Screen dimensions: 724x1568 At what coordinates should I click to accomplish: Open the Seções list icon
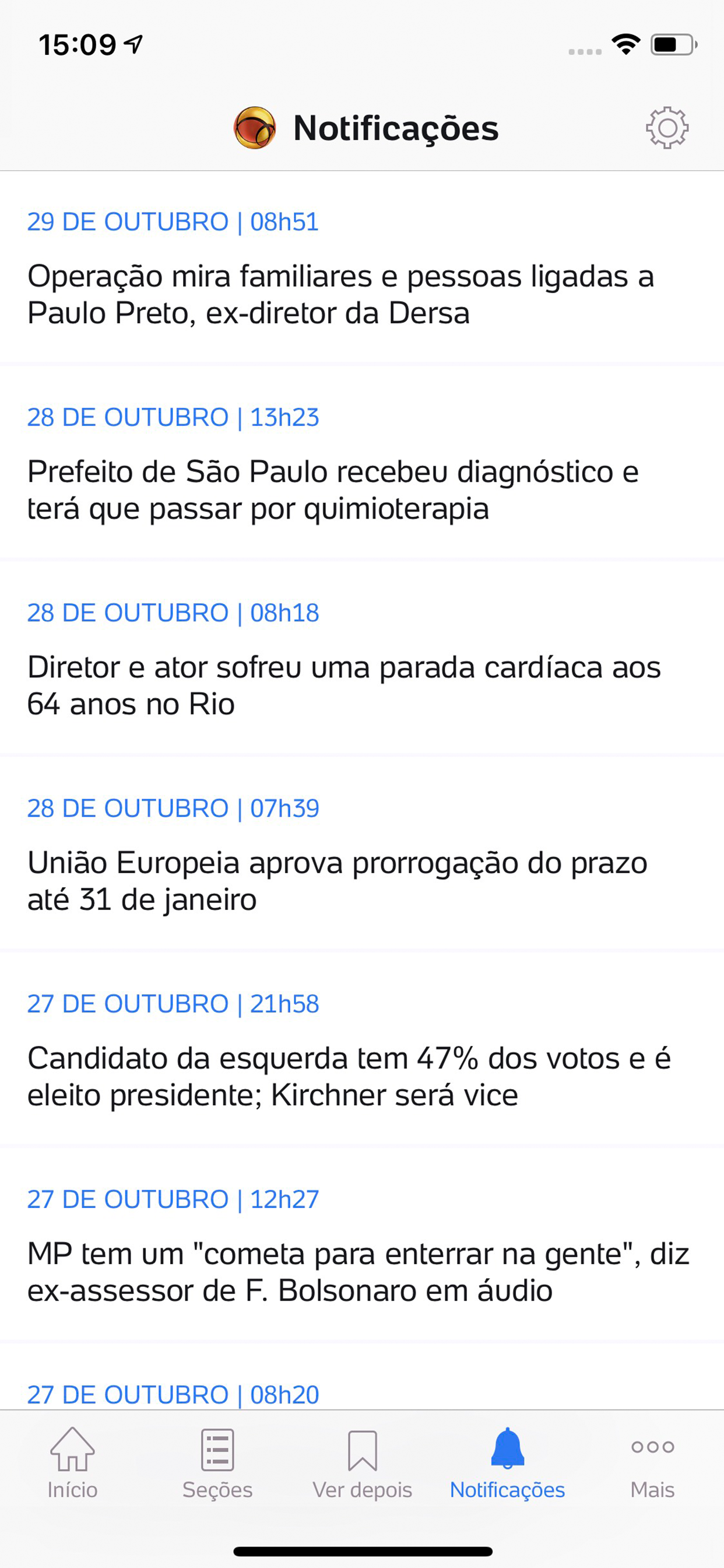217,1450
